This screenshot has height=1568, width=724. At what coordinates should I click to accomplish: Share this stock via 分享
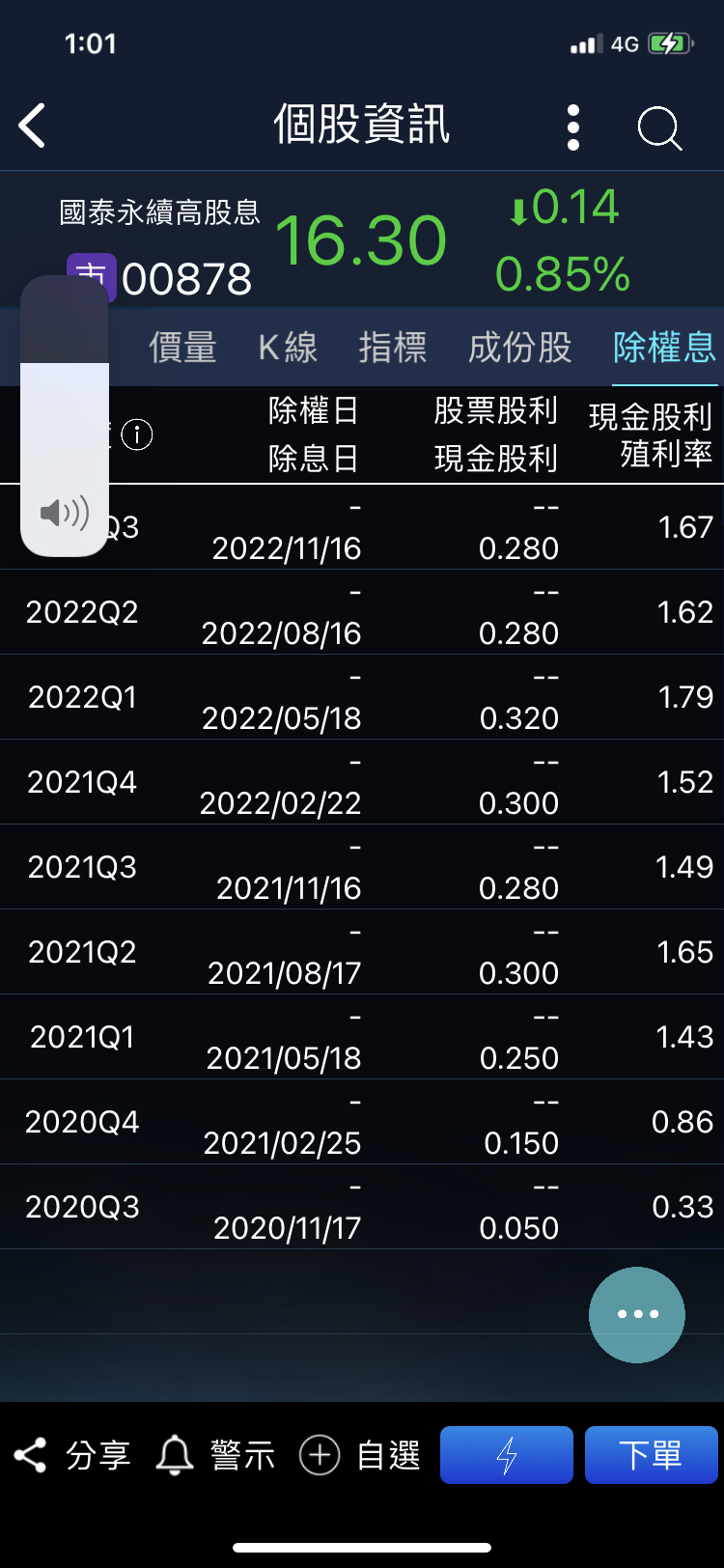point(71,1455)
